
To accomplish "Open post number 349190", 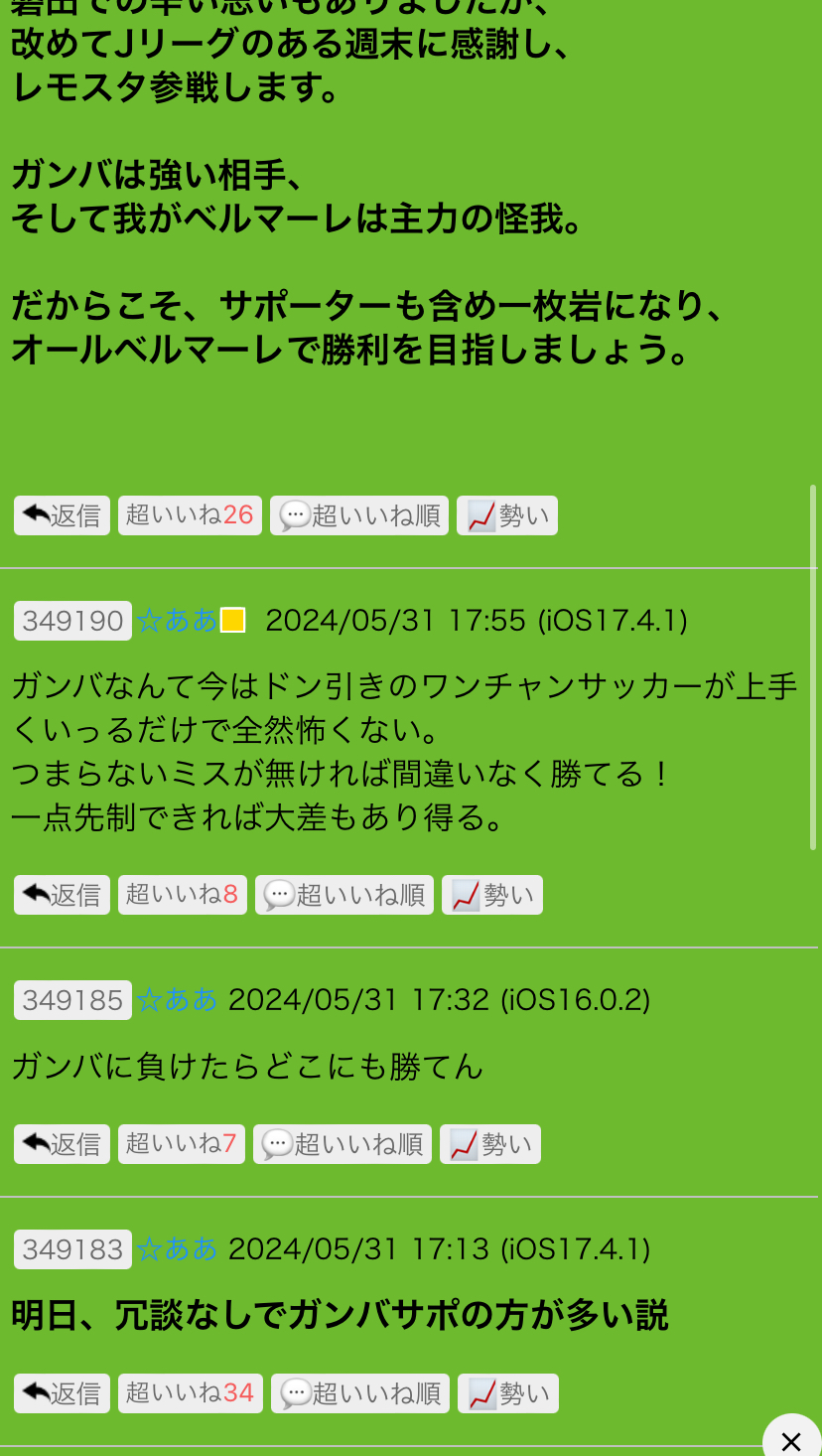I will [72, 621].
